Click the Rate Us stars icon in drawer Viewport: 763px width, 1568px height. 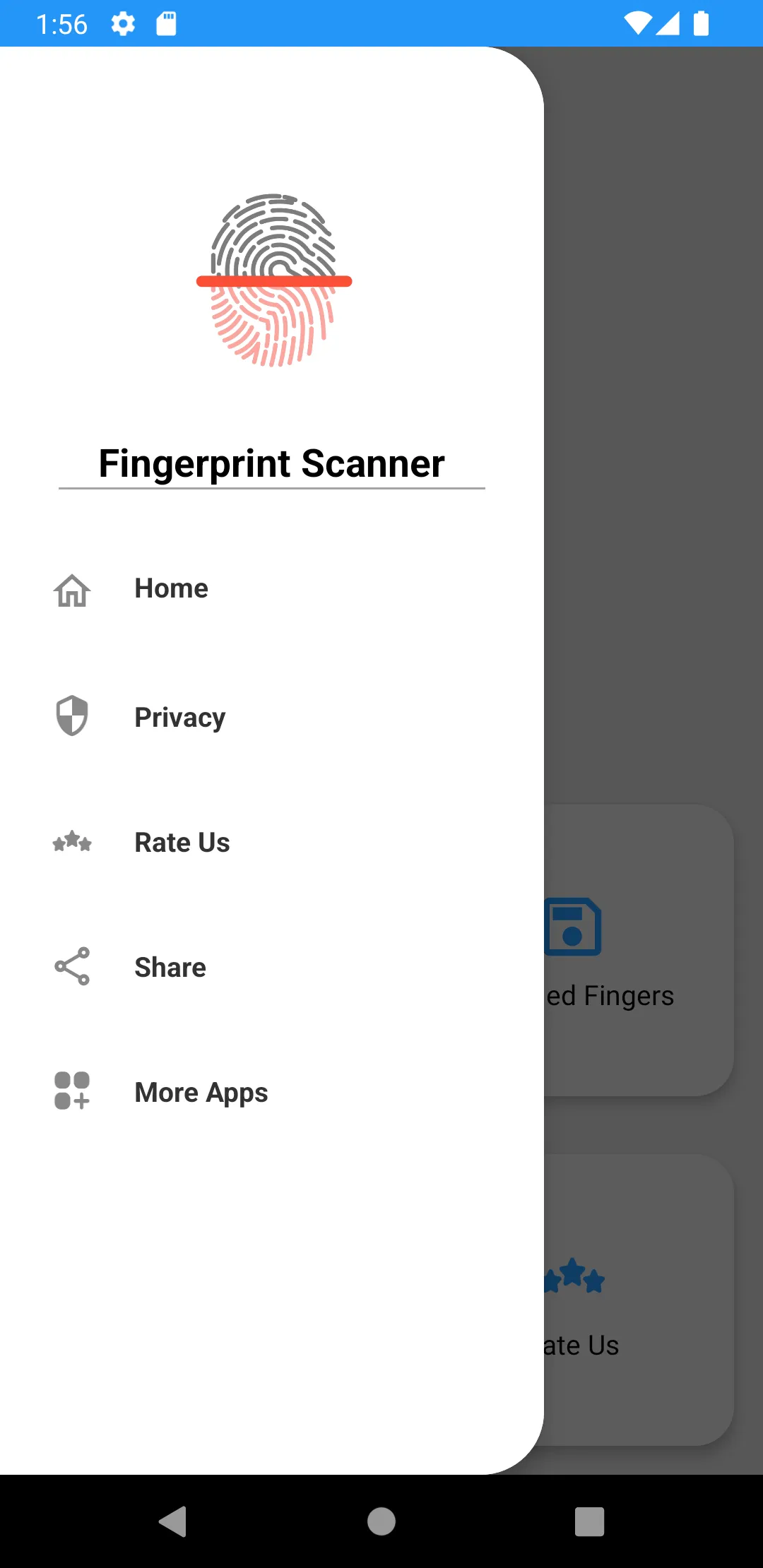[73, 842]
